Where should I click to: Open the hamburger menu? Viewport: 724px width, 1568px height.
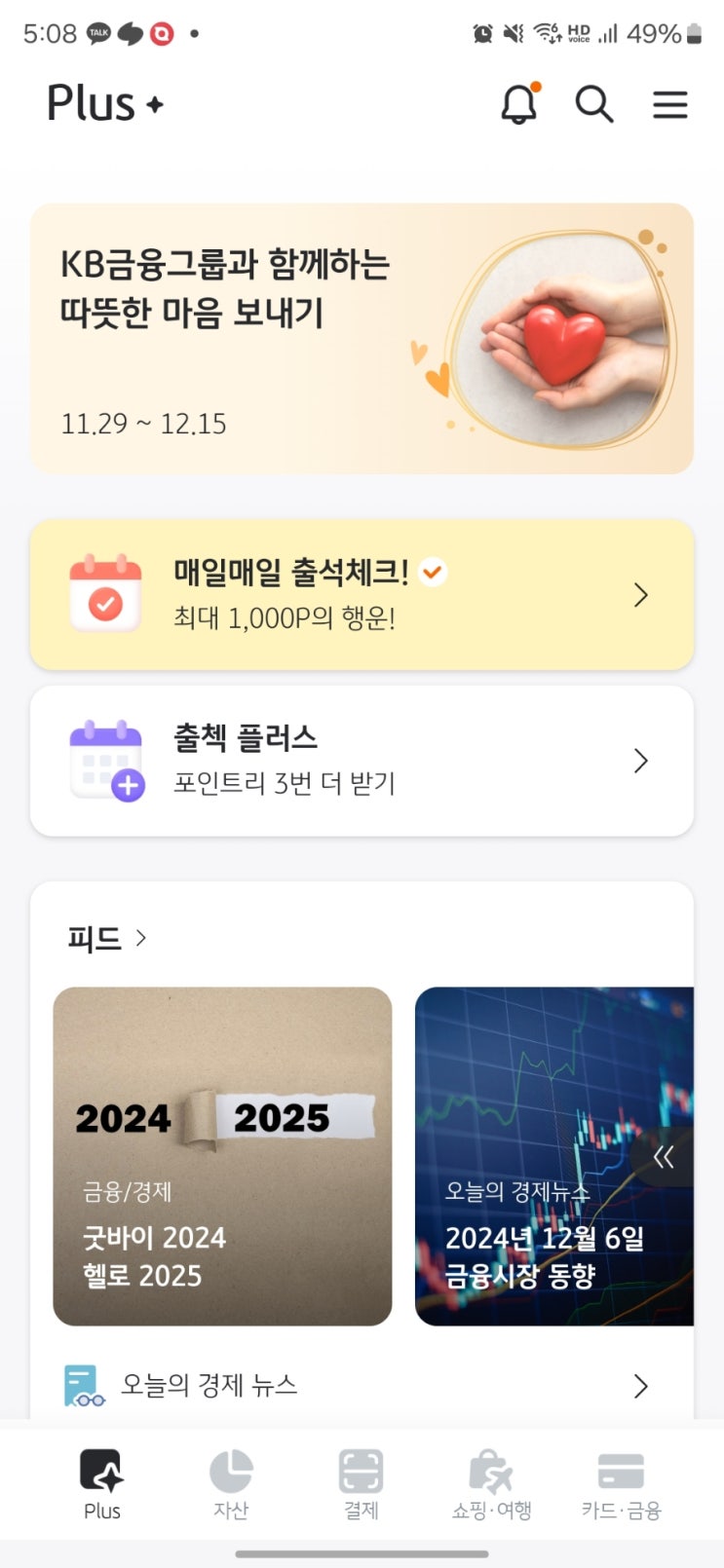pyautogui.click(x=670, y=103)
